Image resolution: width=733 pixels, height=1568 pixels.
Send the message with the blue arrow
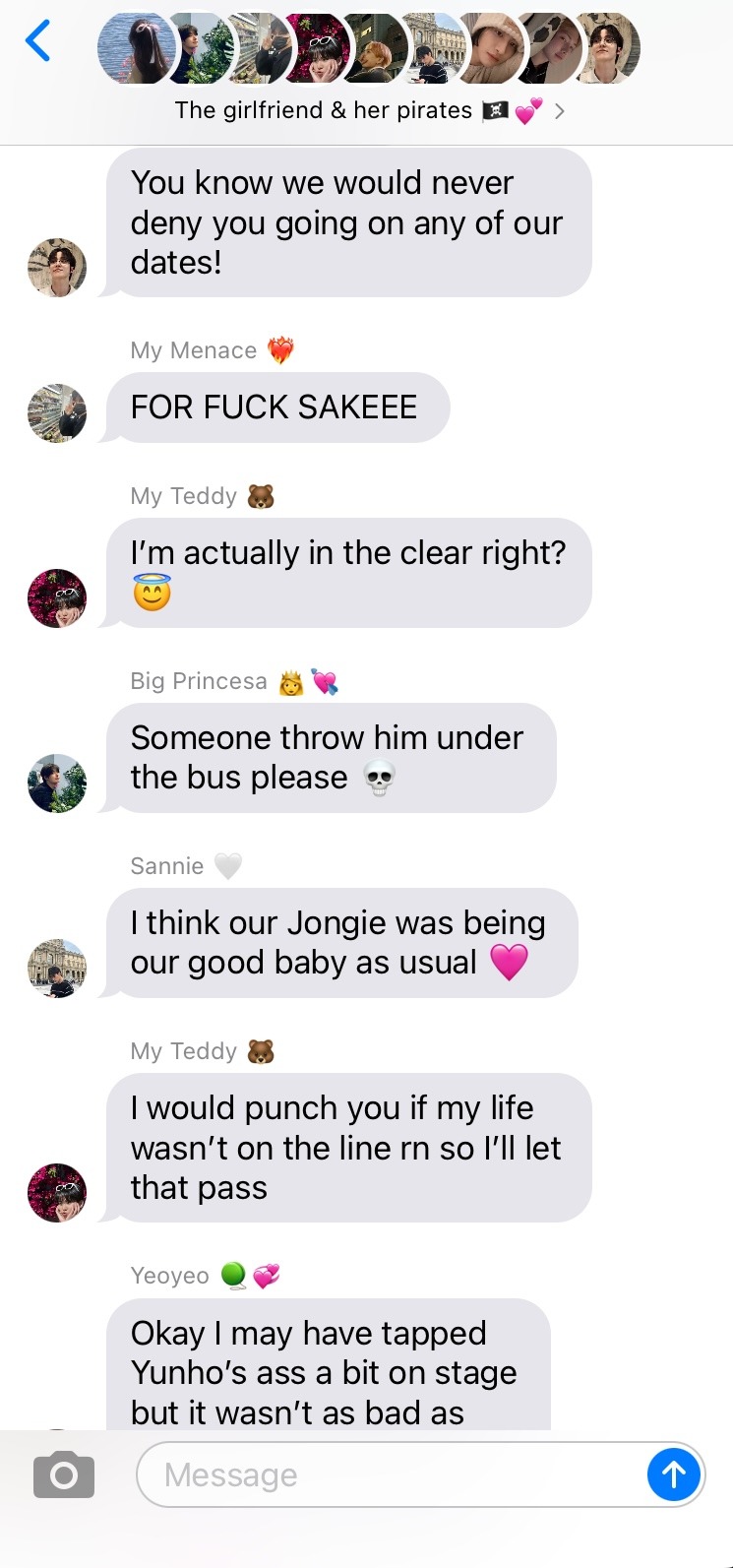click(x=673, y=1474)
